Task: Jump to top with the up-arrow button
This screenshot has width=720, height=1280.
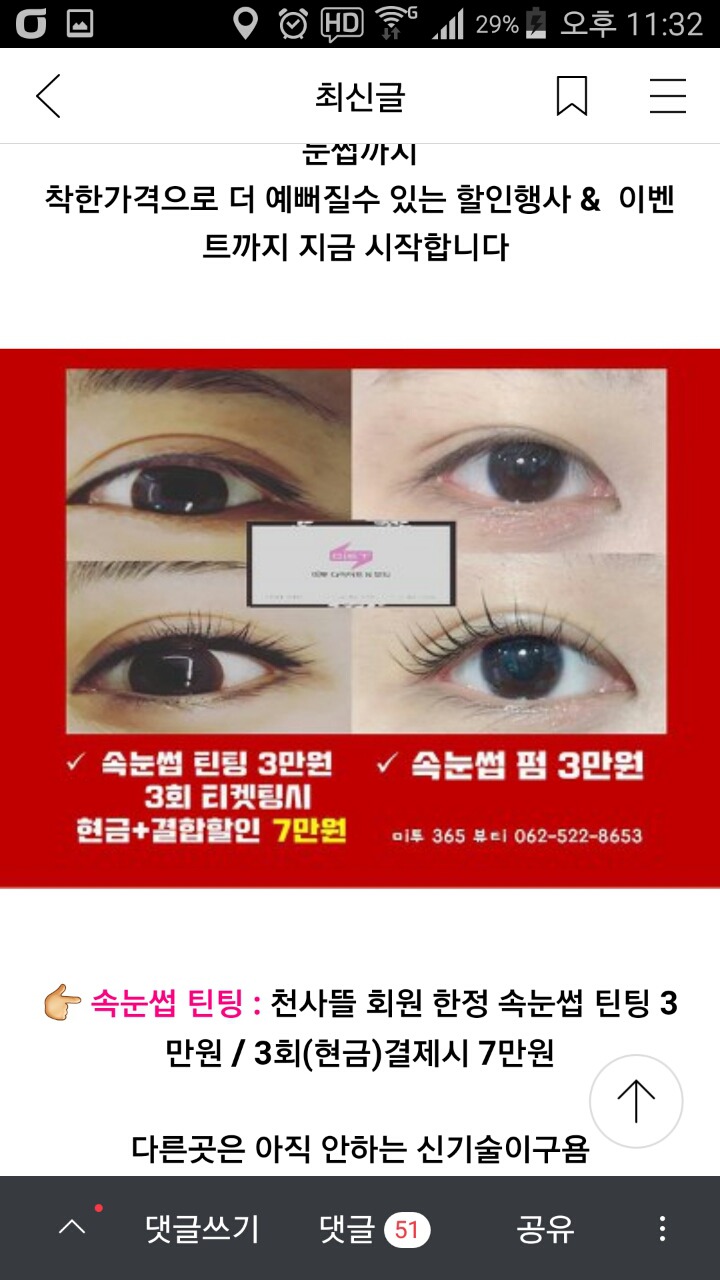Action: (x=636, y=1101)
